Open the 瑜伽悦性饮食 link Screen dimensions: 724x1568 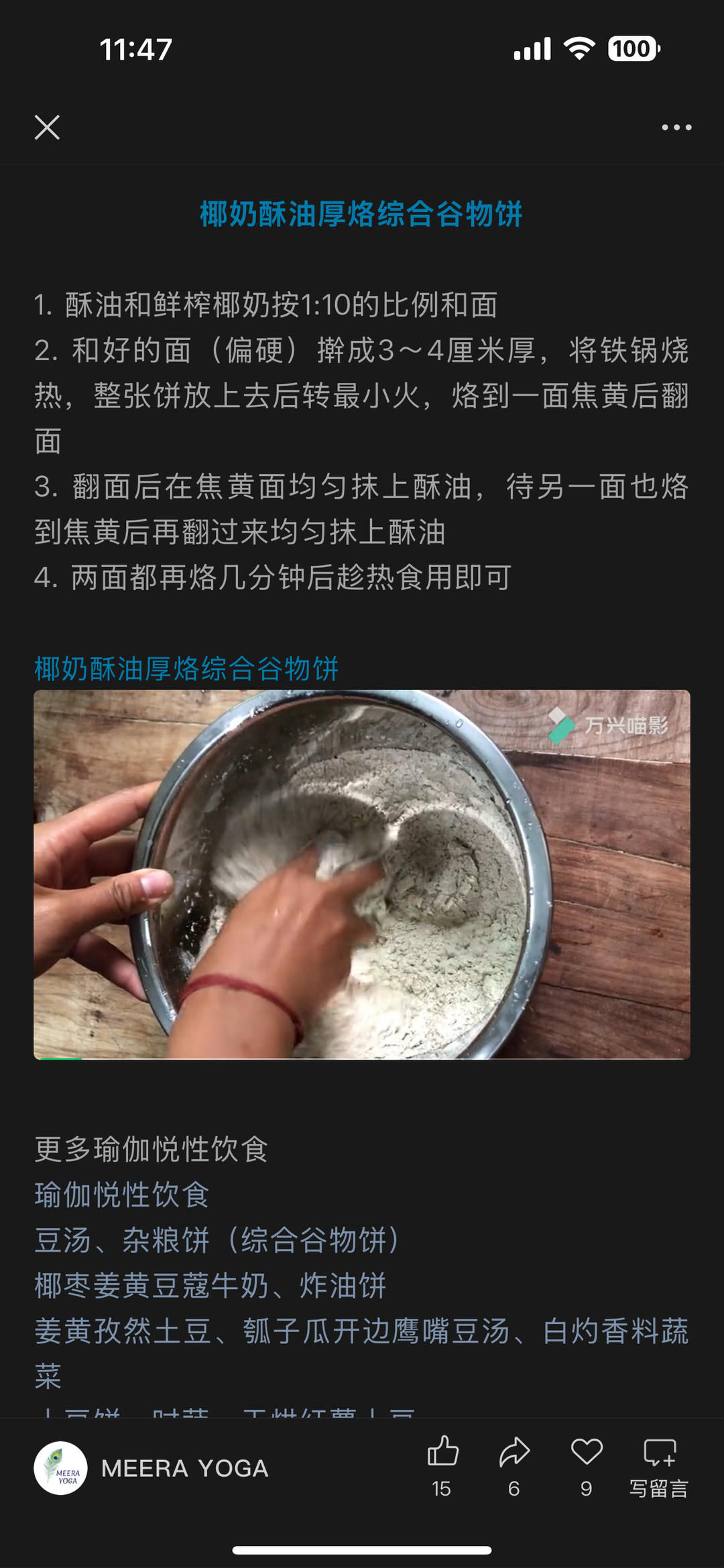point(122,1195)
